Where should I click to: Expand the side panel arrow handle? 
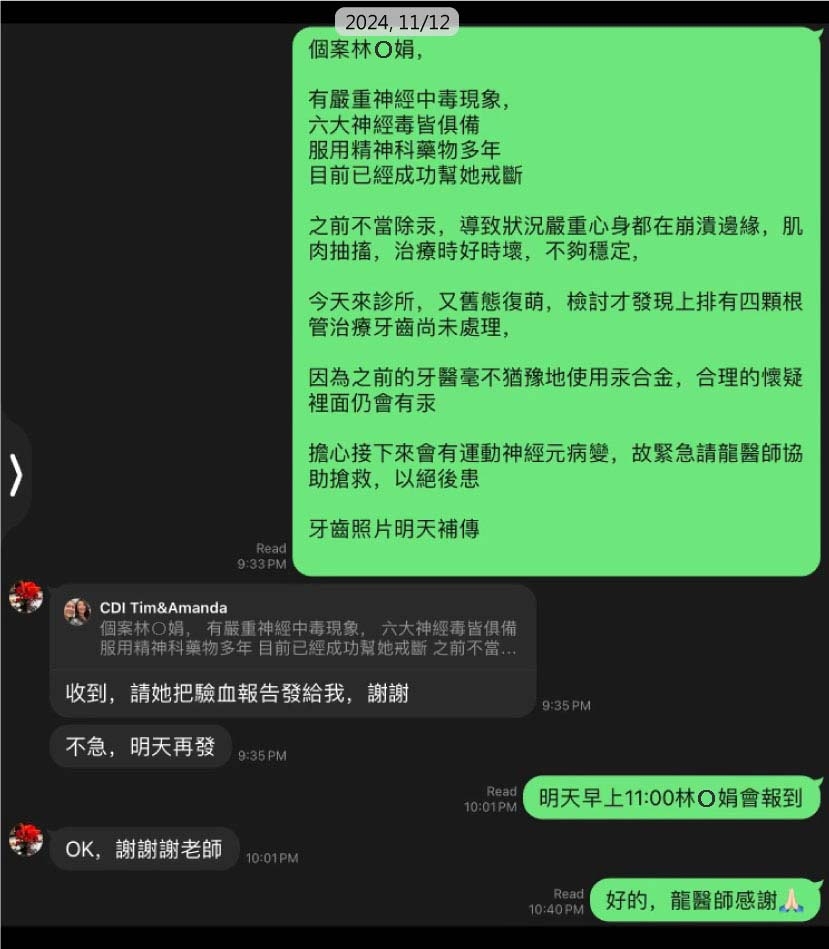point(15,475)
